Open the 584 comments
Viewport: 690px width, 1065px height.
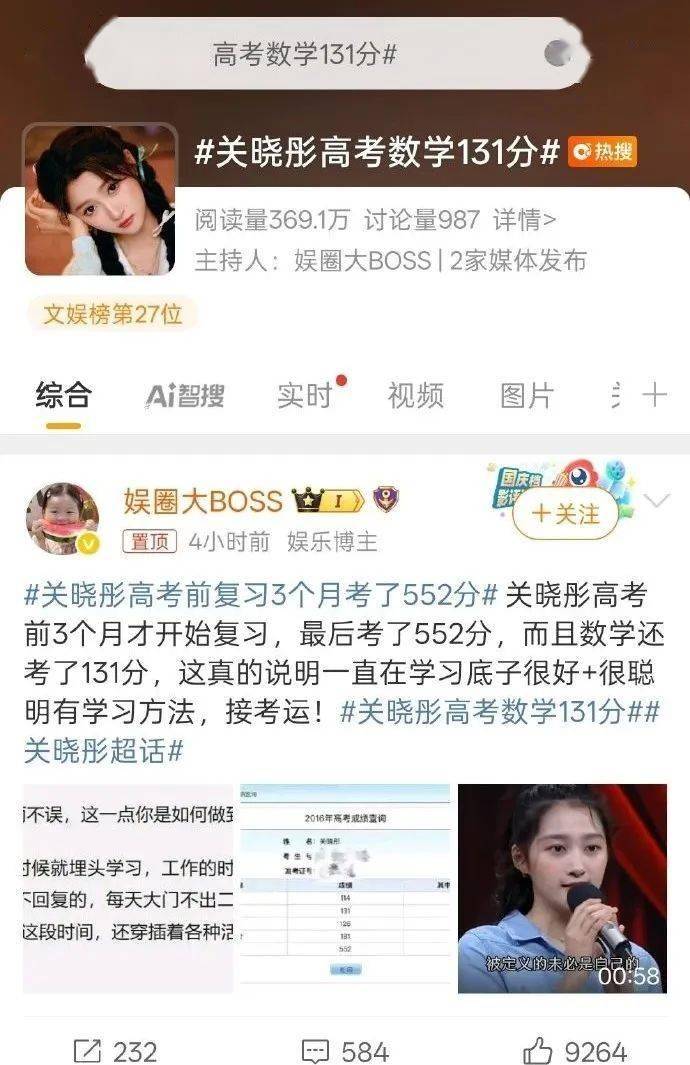pos(345,1051)
